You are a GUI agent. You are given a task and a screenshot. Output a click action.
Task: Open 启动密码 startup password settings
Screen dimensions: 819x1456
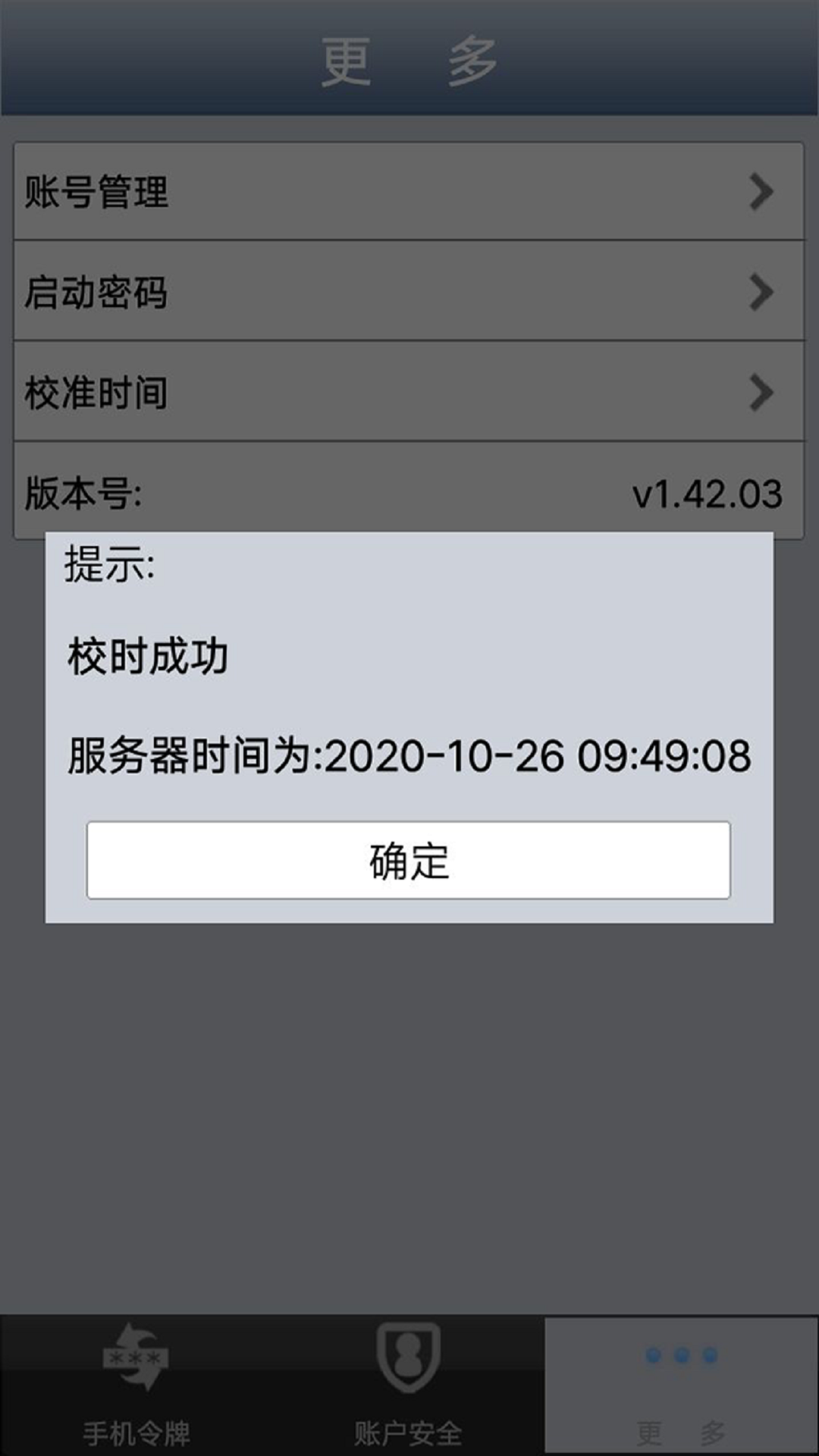tap(409, 292)
